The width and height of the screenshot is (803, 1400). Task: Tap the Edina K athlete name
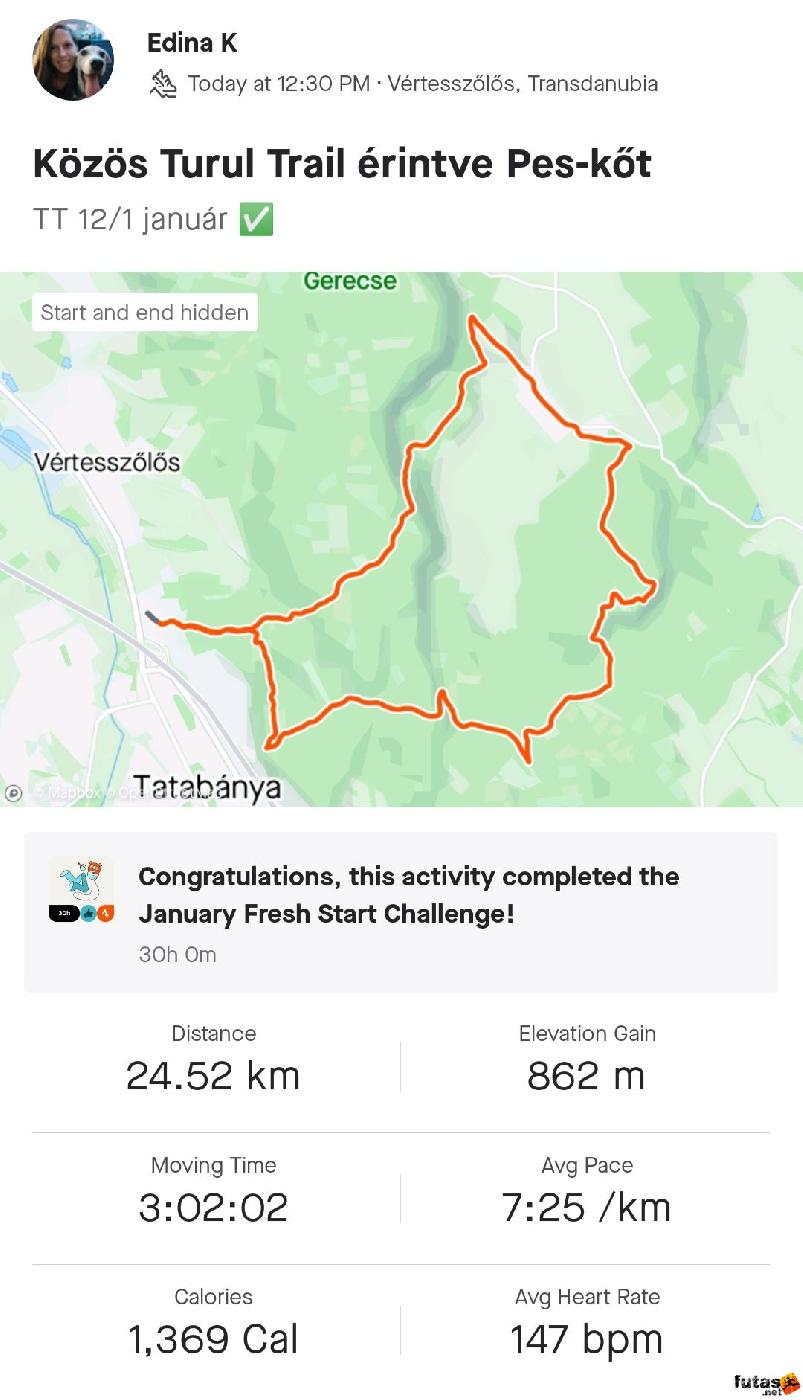tap(192, 43)
